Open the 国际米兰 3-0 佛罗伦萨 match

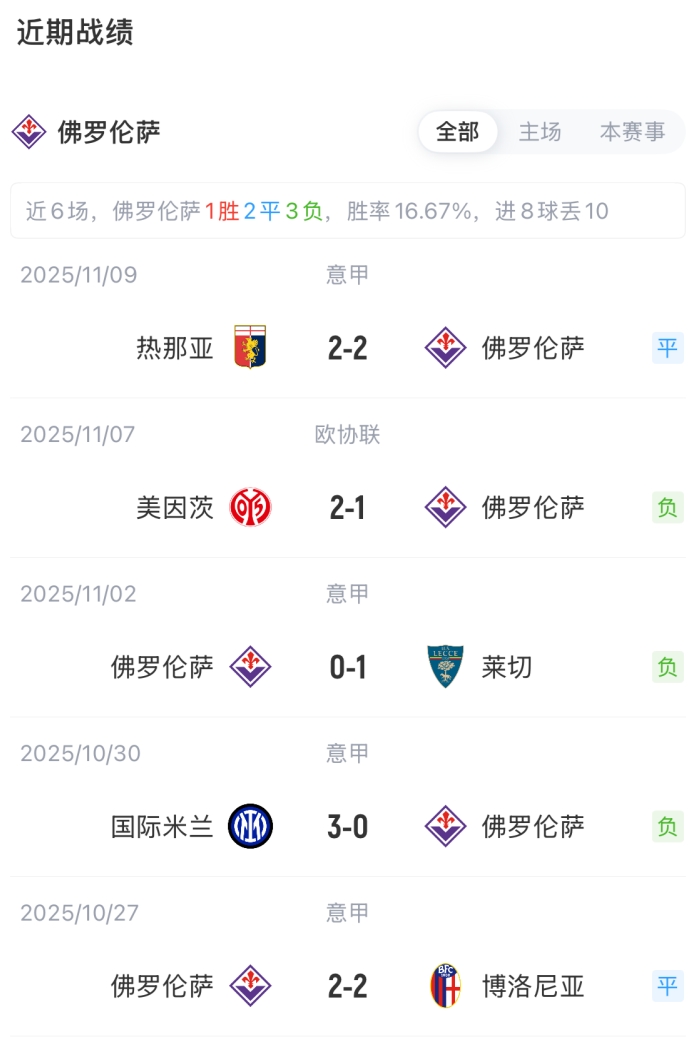click(x=347, y=827)
